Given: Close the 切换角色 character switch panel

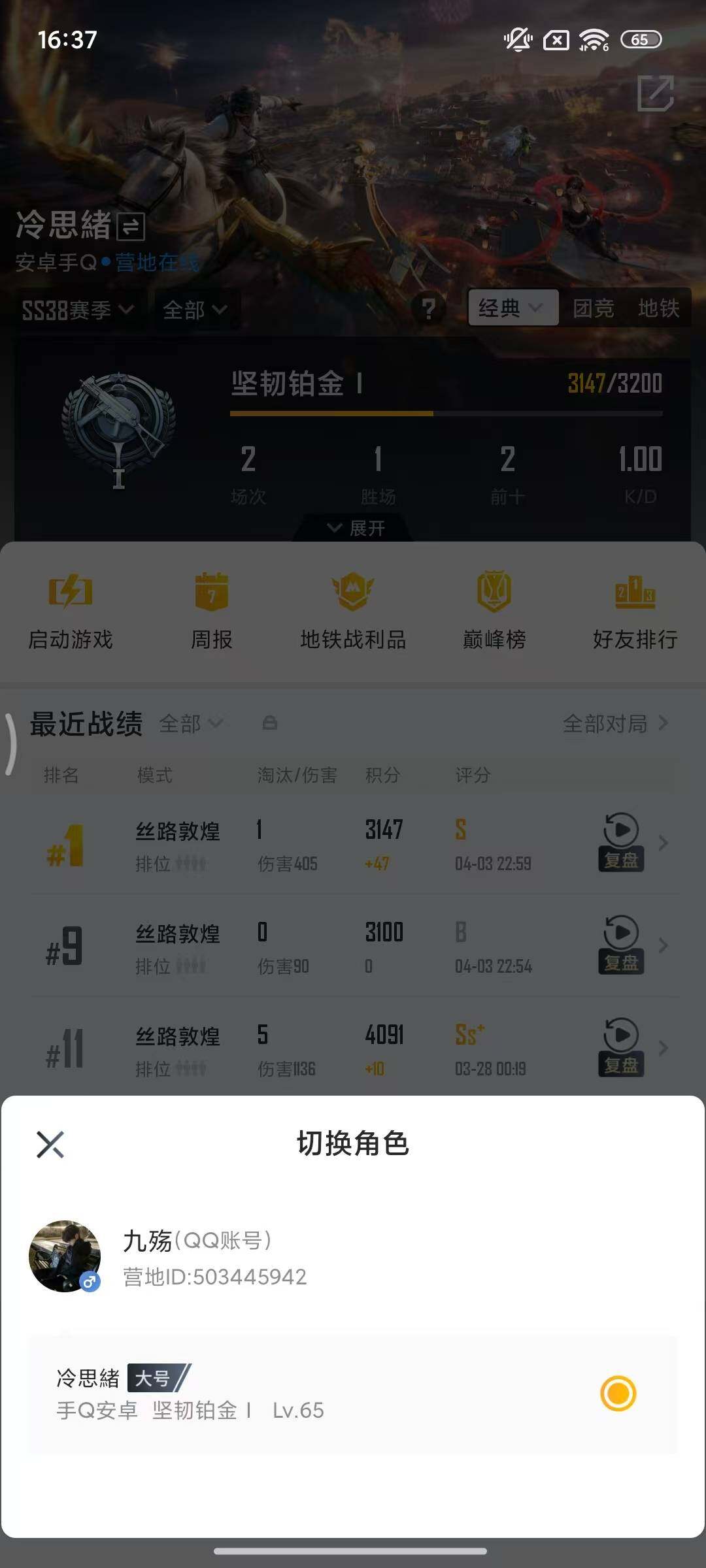Looking at the screenshot, I should 49,1144.
